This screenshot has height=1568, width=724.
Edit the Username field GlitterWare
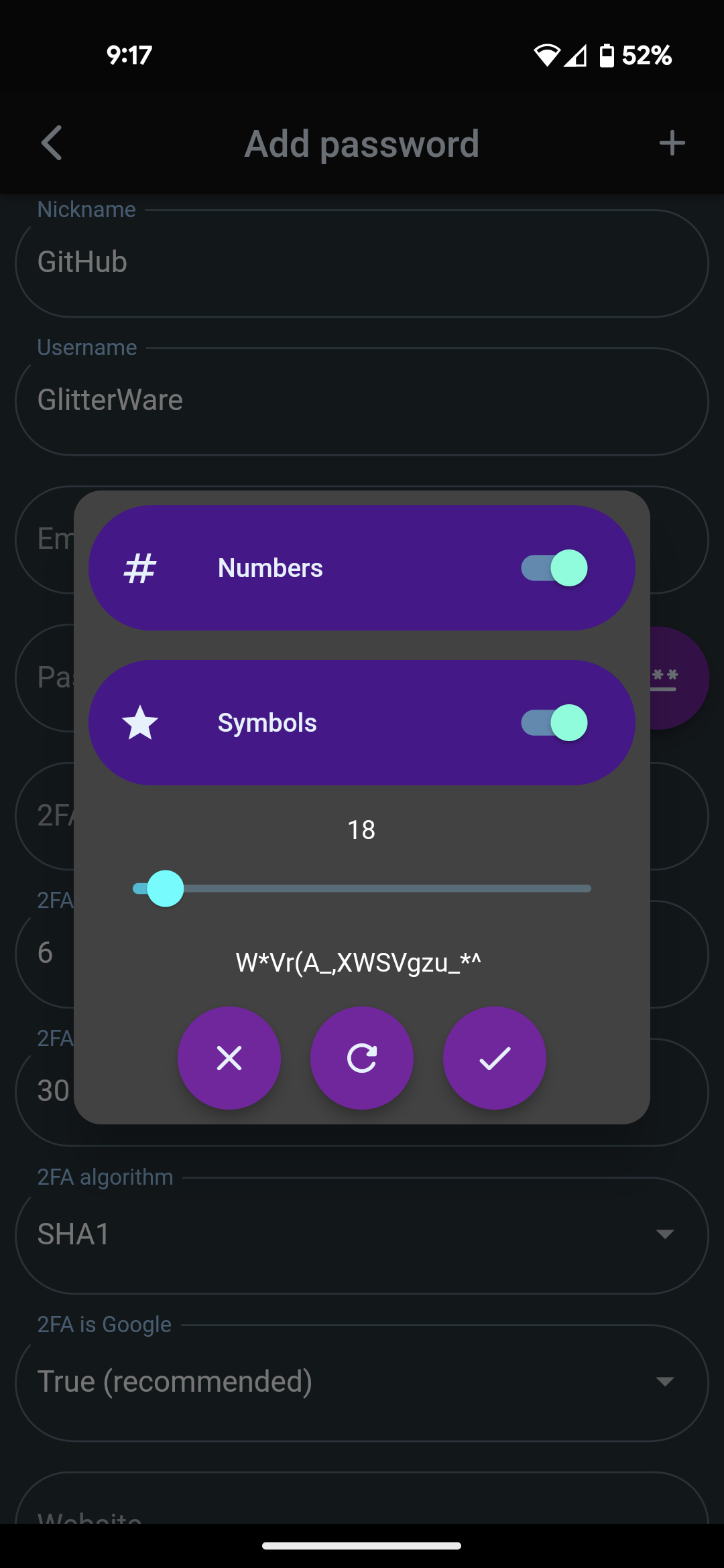[x=362, y=401]
